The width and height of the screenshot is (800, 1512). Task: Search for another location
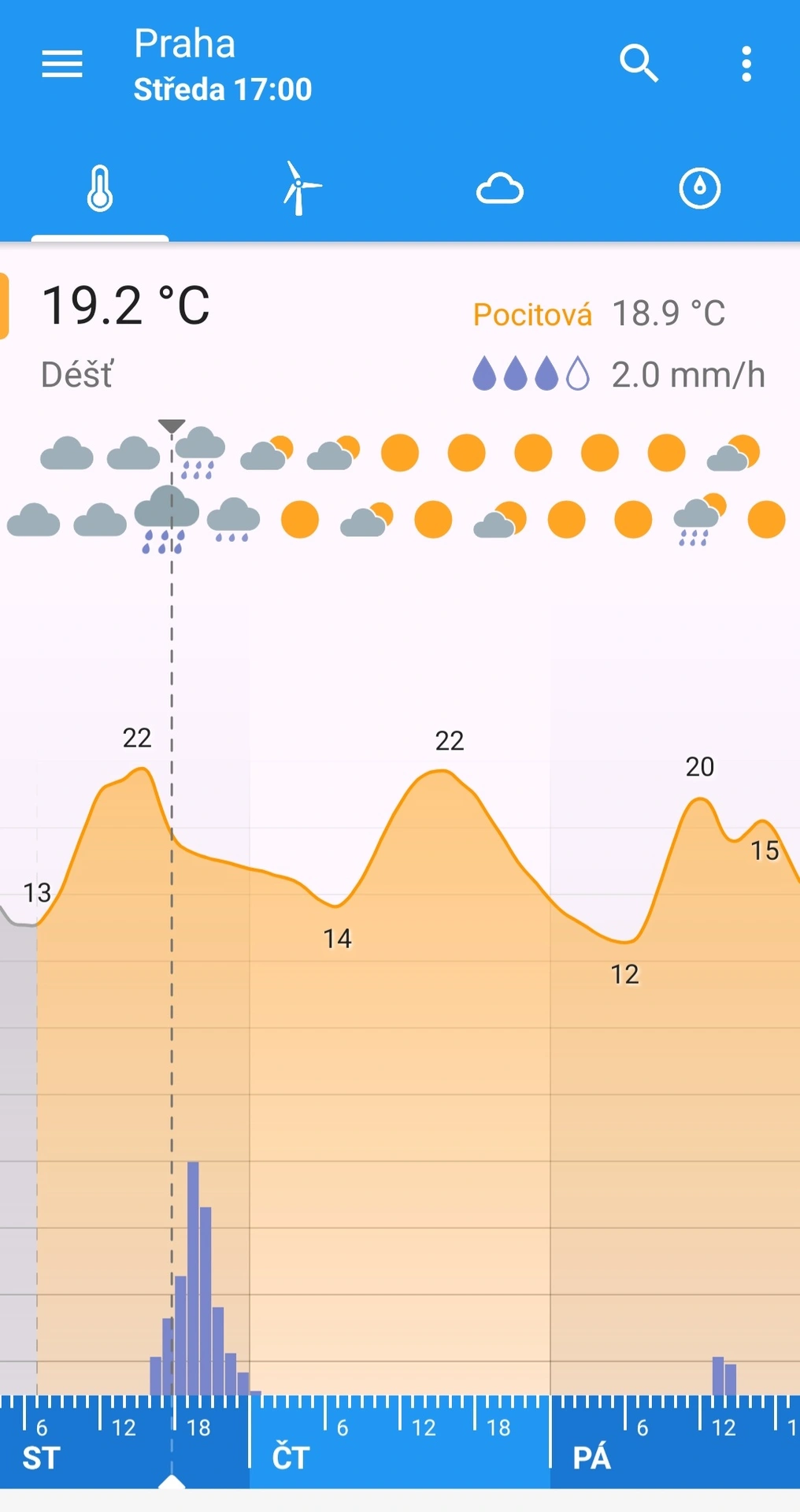click(x=638, y=64)
